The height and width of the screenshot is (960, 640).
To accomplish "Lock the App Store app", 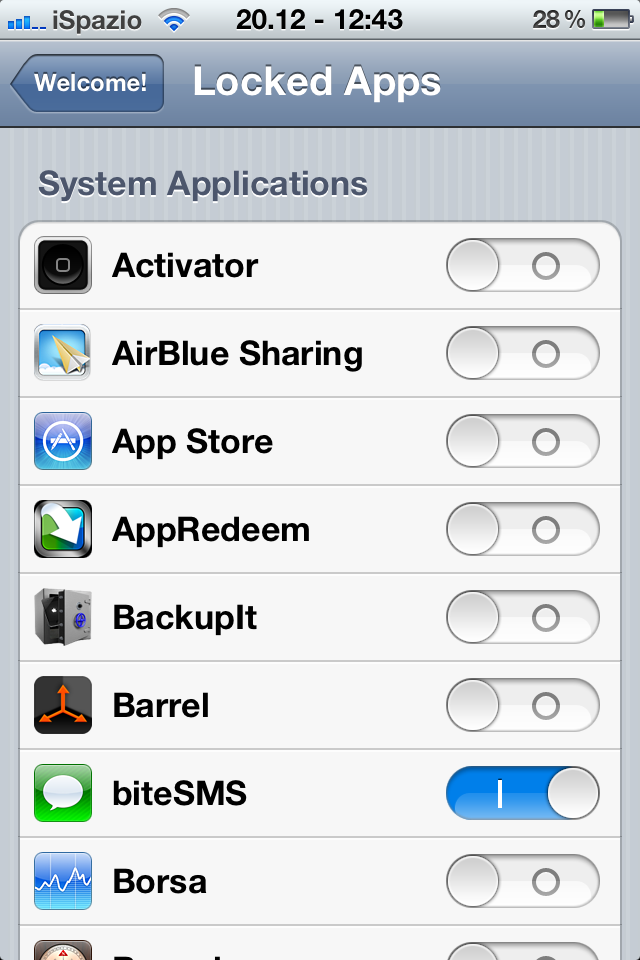I will pyautogui.click(x=522, y=442).
